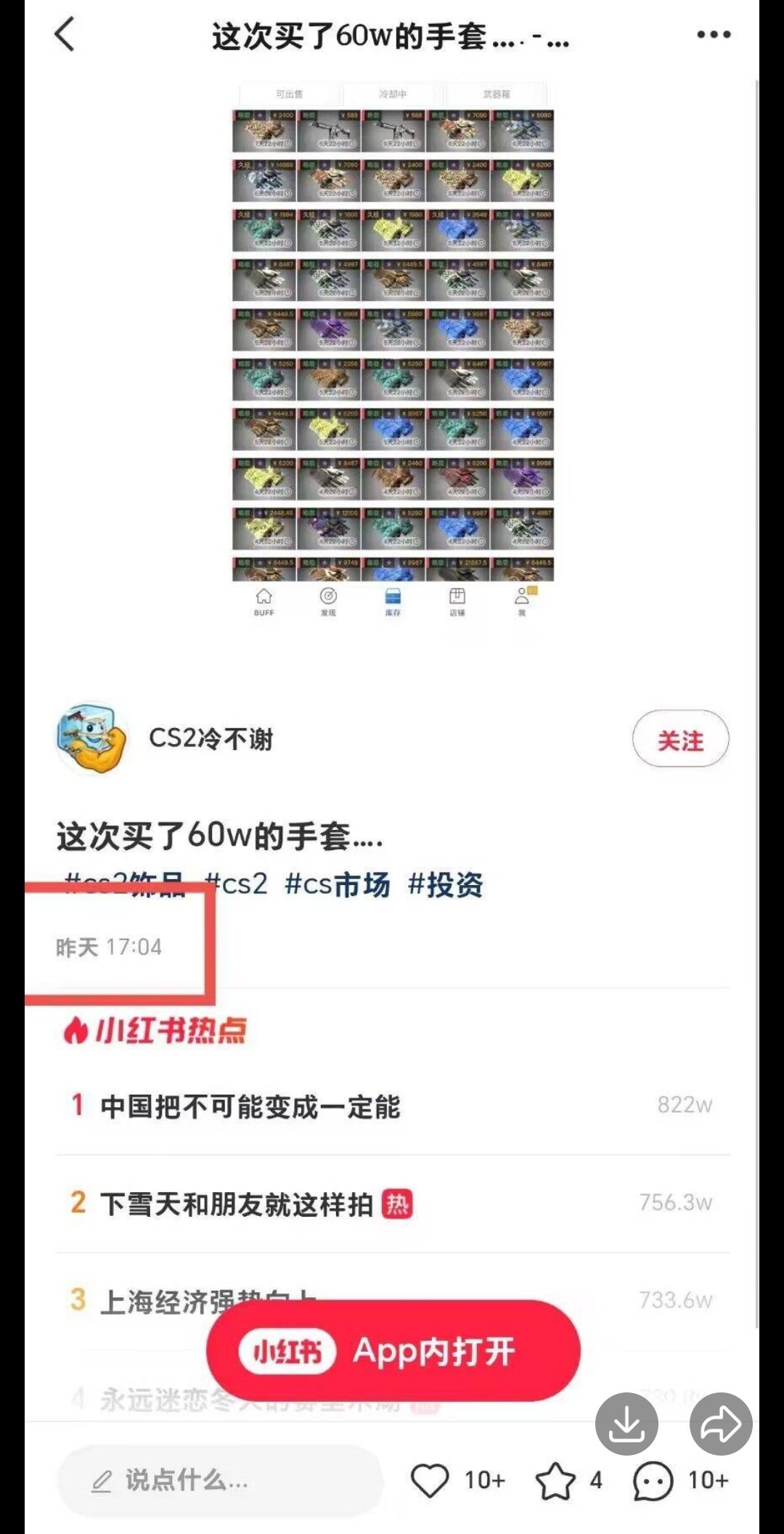This screenshot has width=784, height=1534.
Task: View the CS2冷不谢 profile avatar
Action: (x=91, y=739)
